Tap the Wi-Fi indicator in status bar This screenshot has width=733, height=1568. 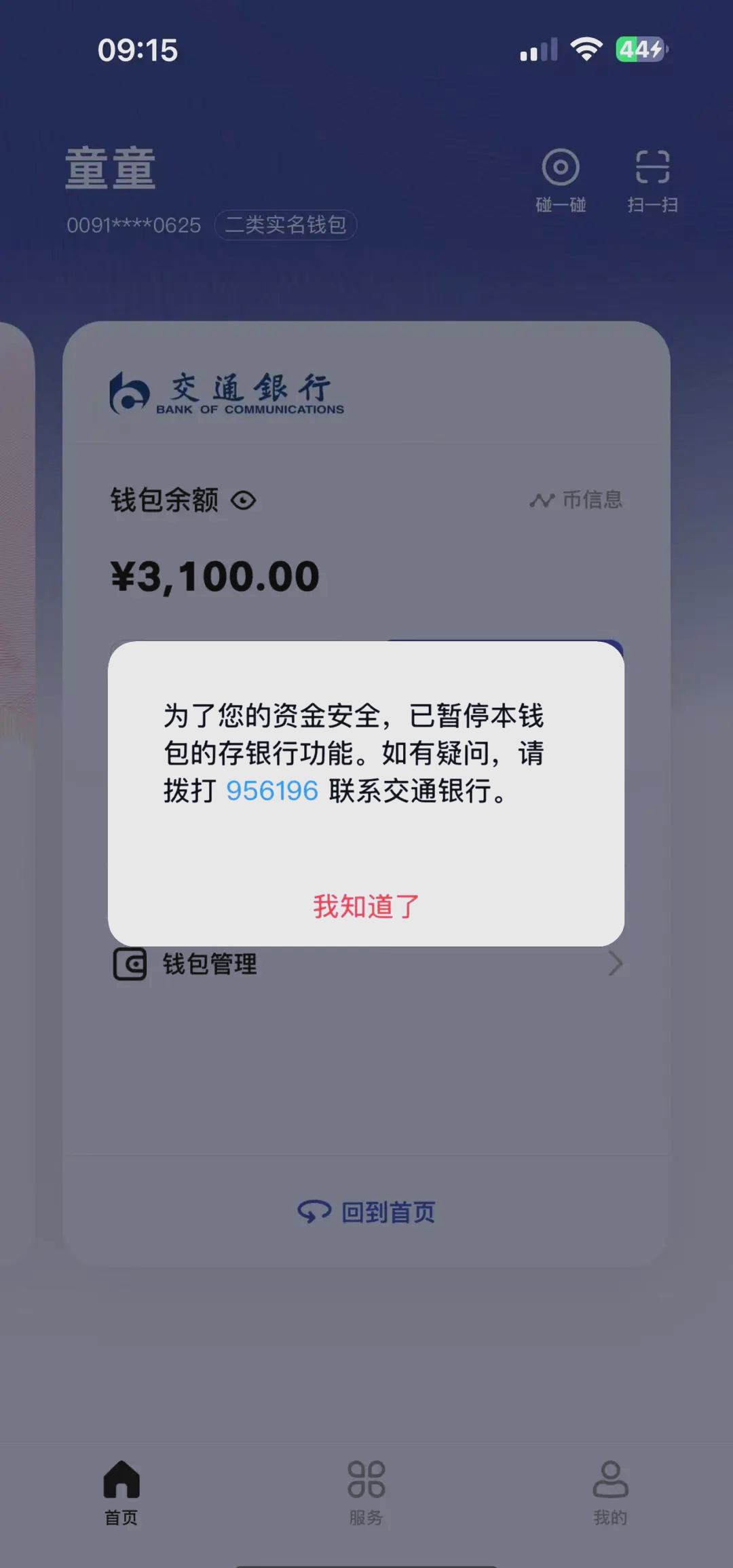point(585,47)
